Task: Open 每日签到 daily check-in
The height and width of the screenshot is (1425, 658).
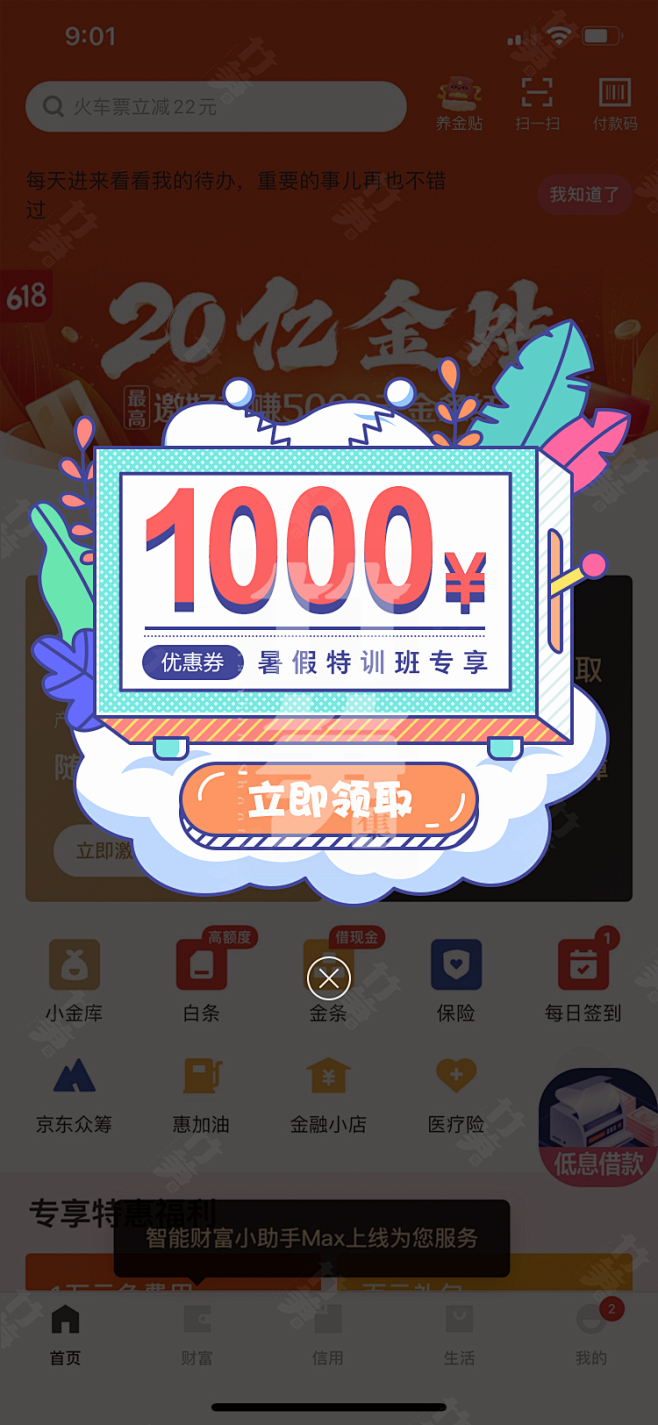Action: point(583,980)
